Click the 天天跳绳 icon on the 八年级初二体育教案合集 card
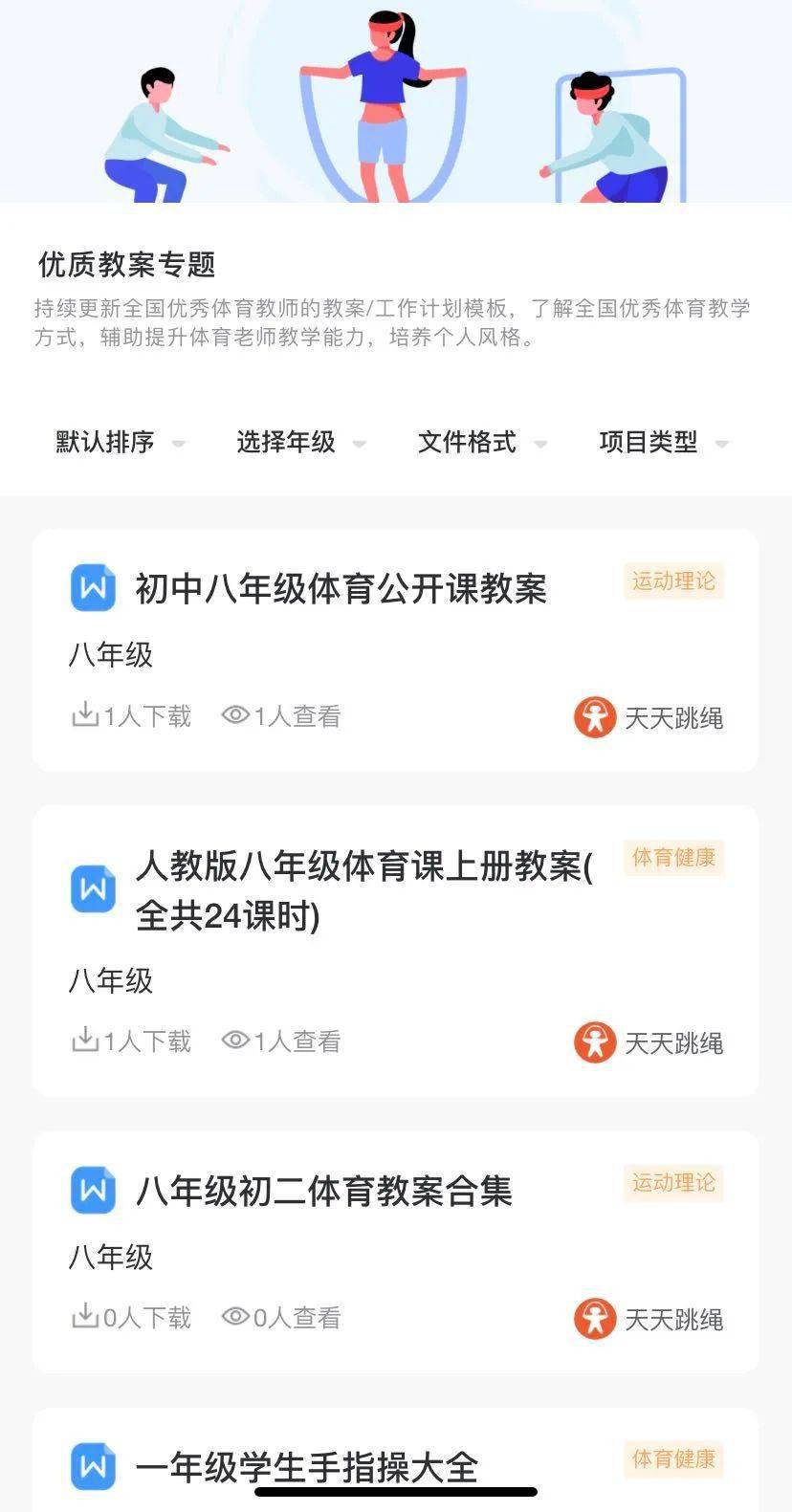Screen dimensions: 792x1512 pyautogui.click(x=595, y=1318)
